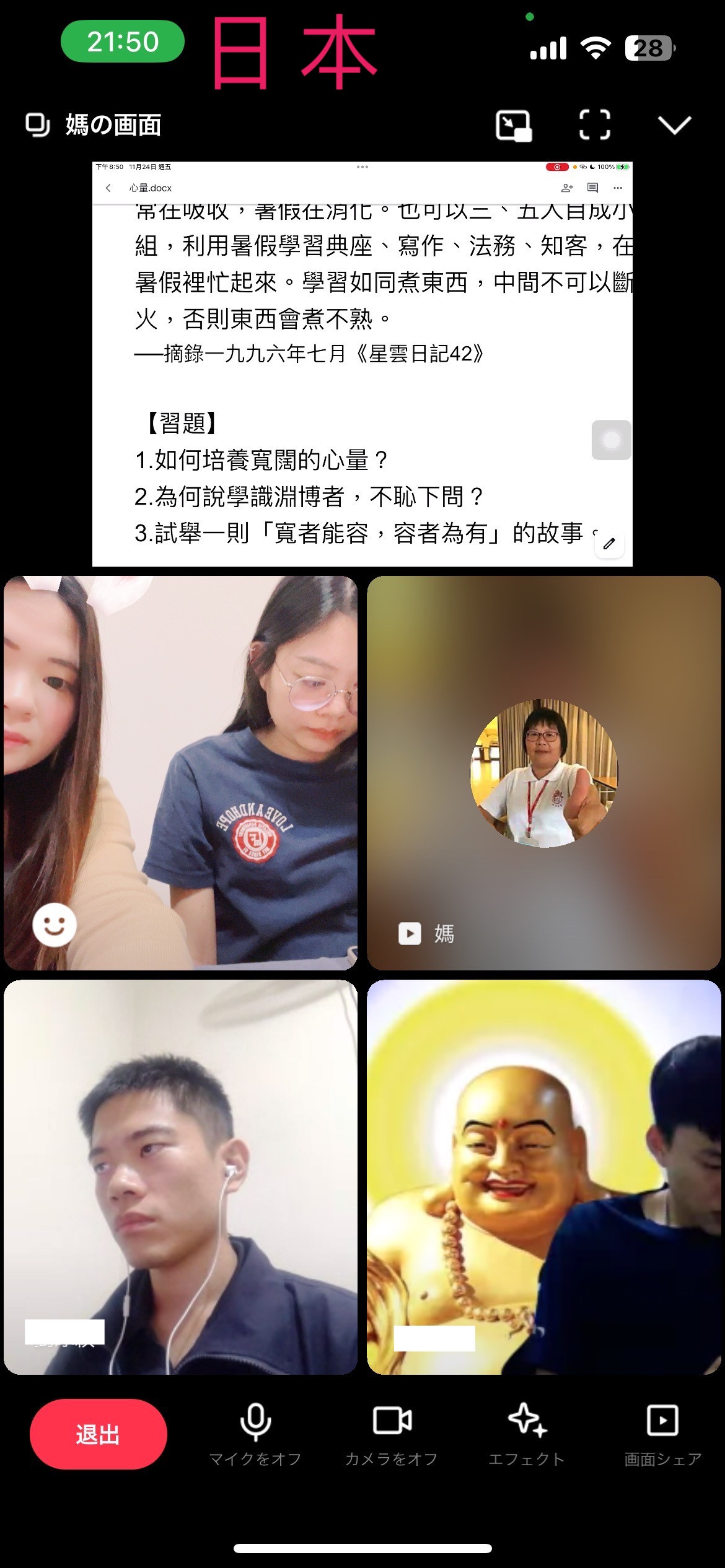
Task: Open the smiley face effects on own video
Action: [55, 925]
